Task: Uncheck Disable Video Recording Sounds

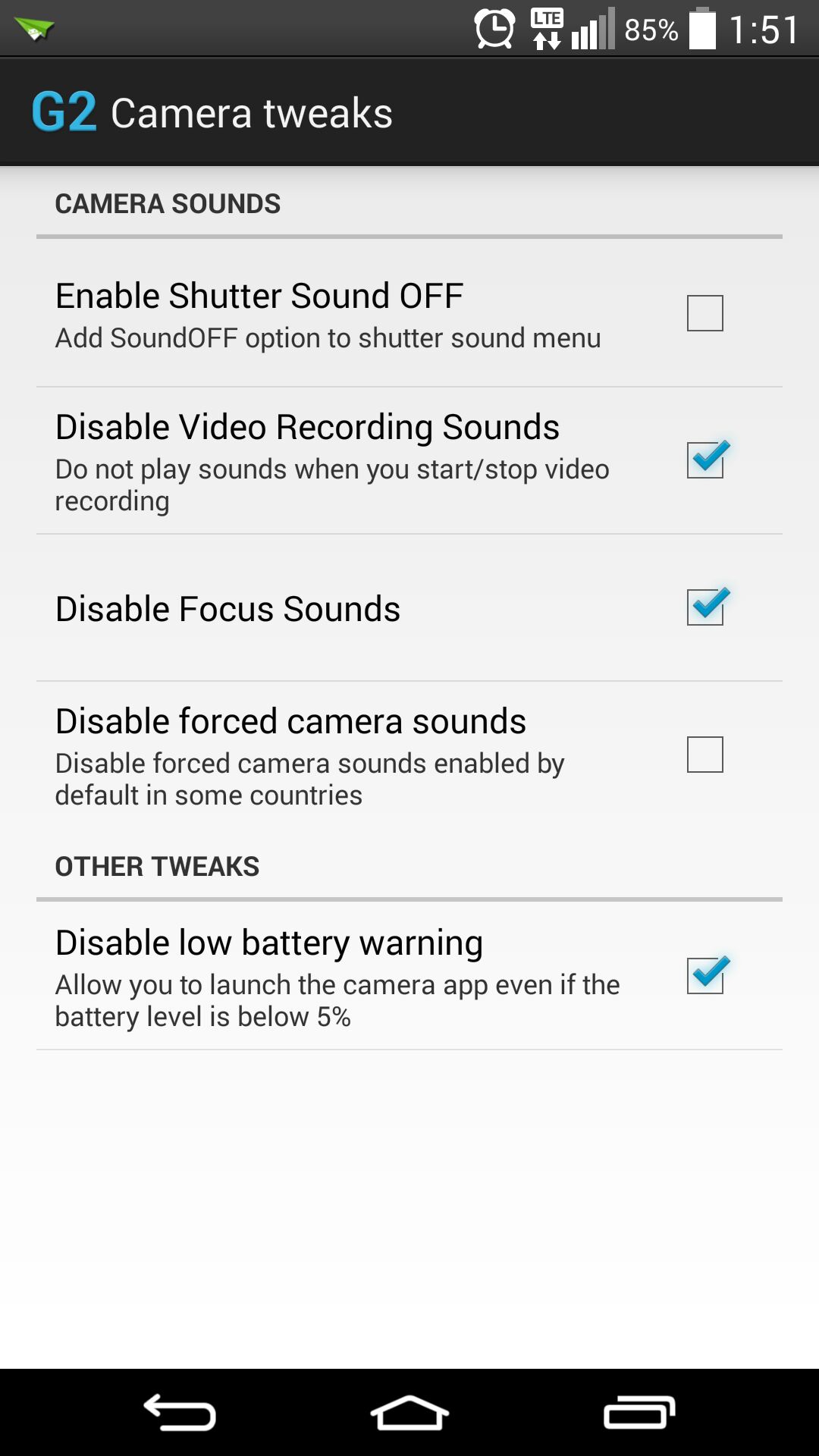Action: [x=704, y=460]
